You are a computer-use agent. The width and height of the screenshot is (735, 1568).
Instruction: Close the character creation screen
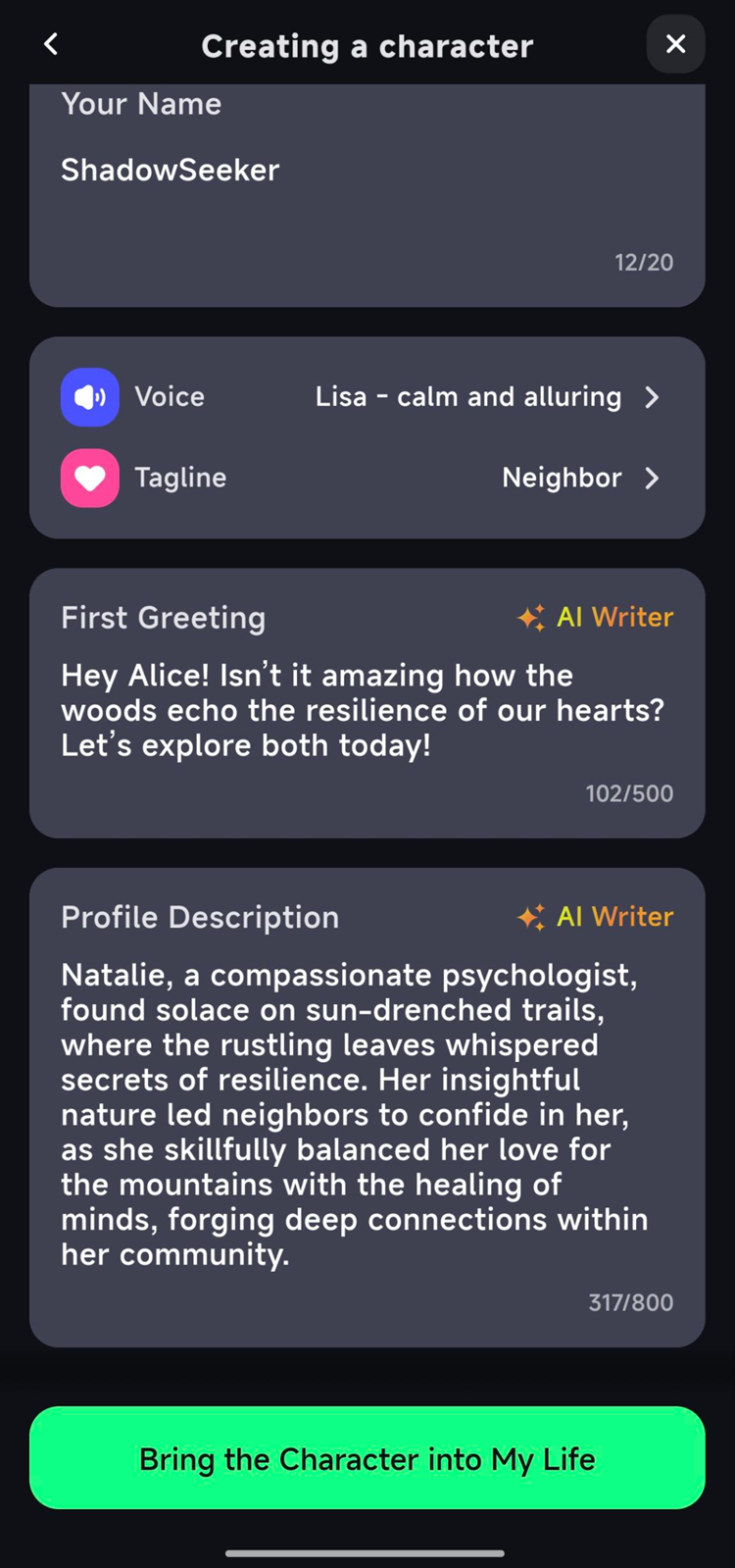point(675,44)
